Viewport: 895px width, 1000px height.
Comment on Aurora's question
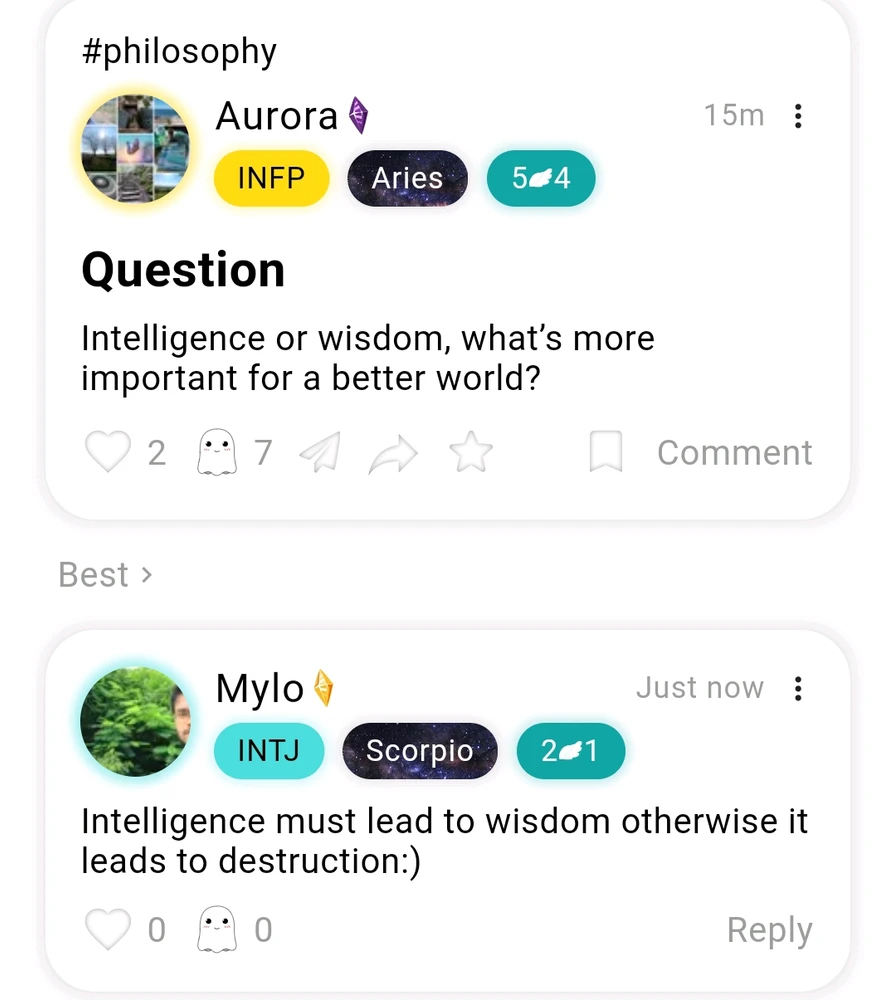coord(734,453)
